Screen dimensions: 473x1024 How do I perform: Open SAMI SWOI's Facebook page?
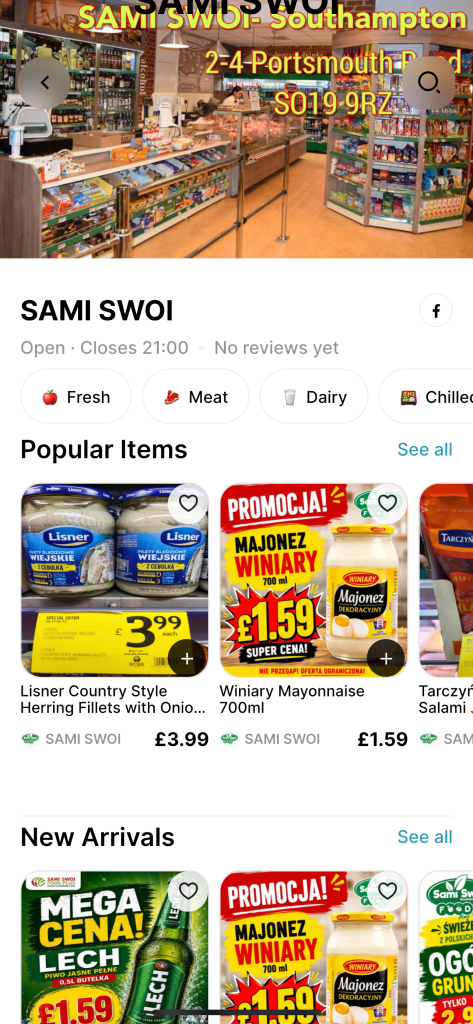pos(436,310)
